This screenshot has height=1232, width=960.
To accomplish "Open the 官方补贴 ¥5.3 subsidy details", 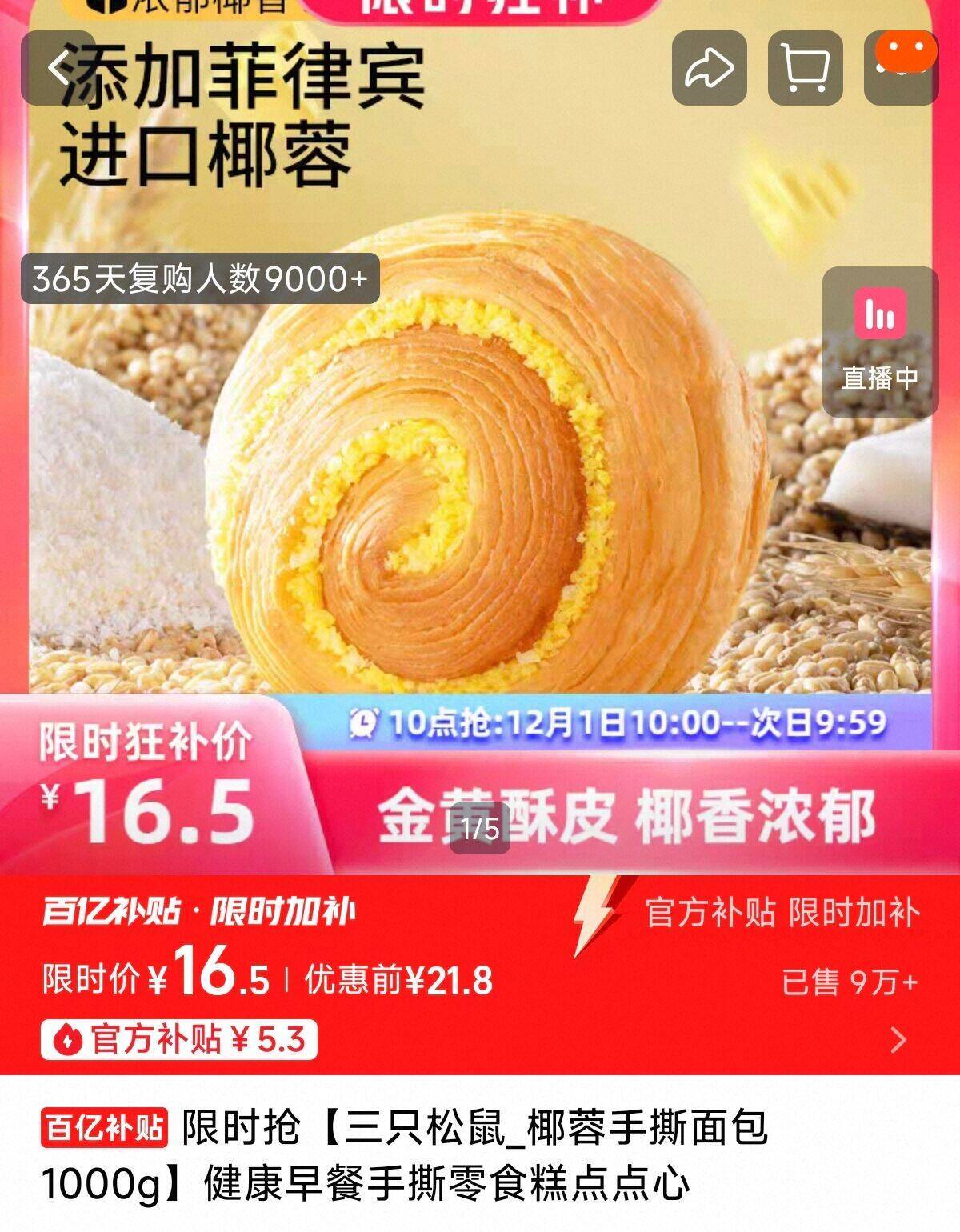I will (180, 1039).
